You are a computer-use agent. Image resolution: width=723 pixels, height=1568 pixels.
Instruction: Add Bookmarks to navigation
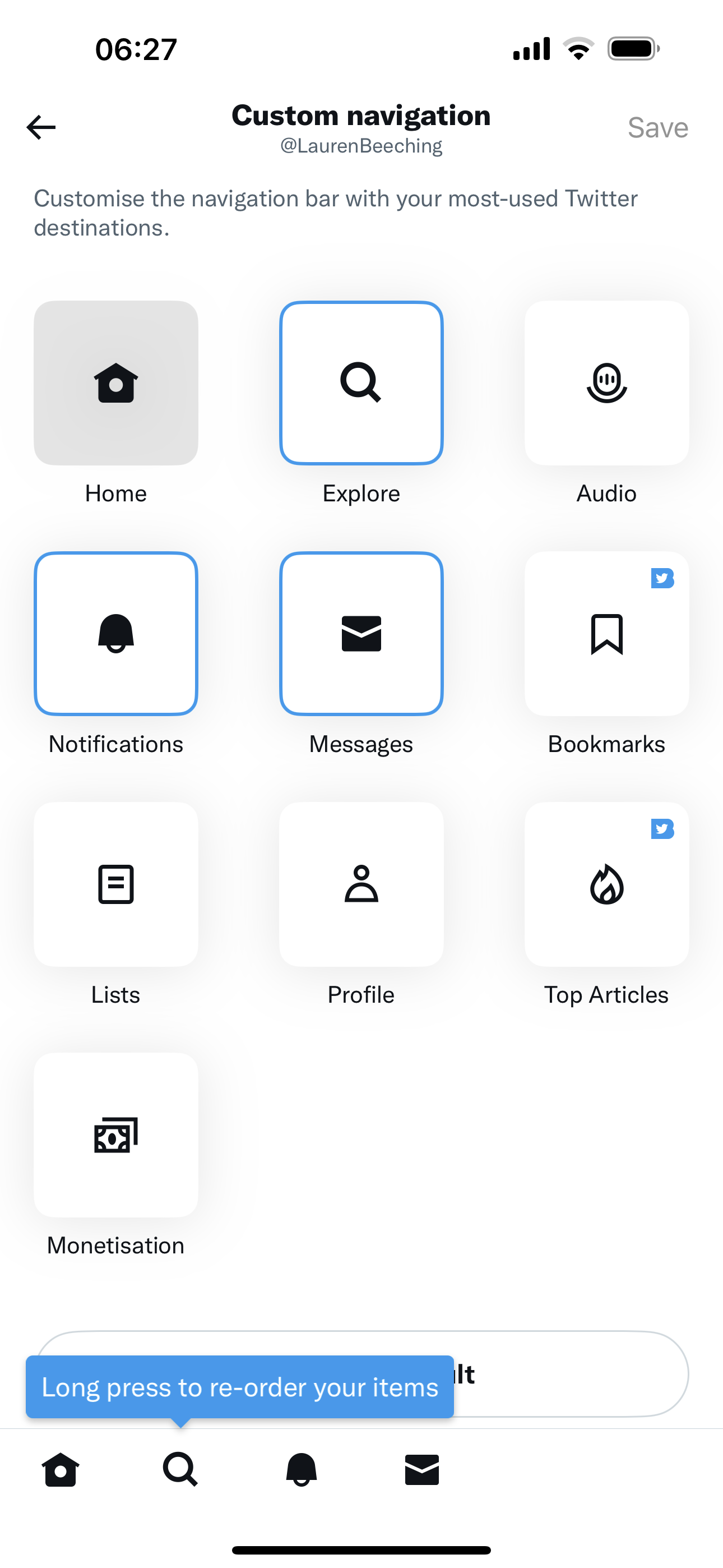click(606, 634)
